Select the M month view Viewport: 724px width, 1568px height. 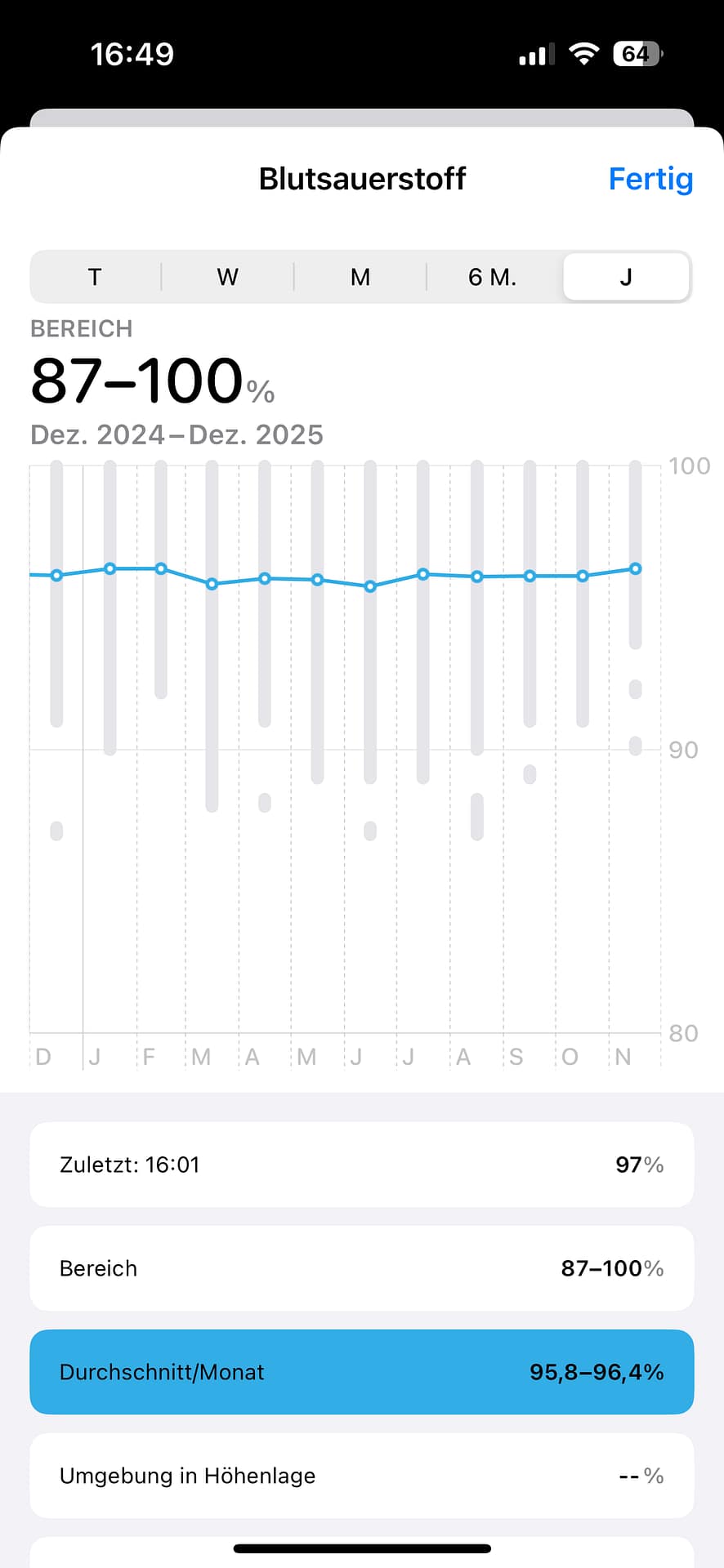pyautogui.click(x=360, y=277)
